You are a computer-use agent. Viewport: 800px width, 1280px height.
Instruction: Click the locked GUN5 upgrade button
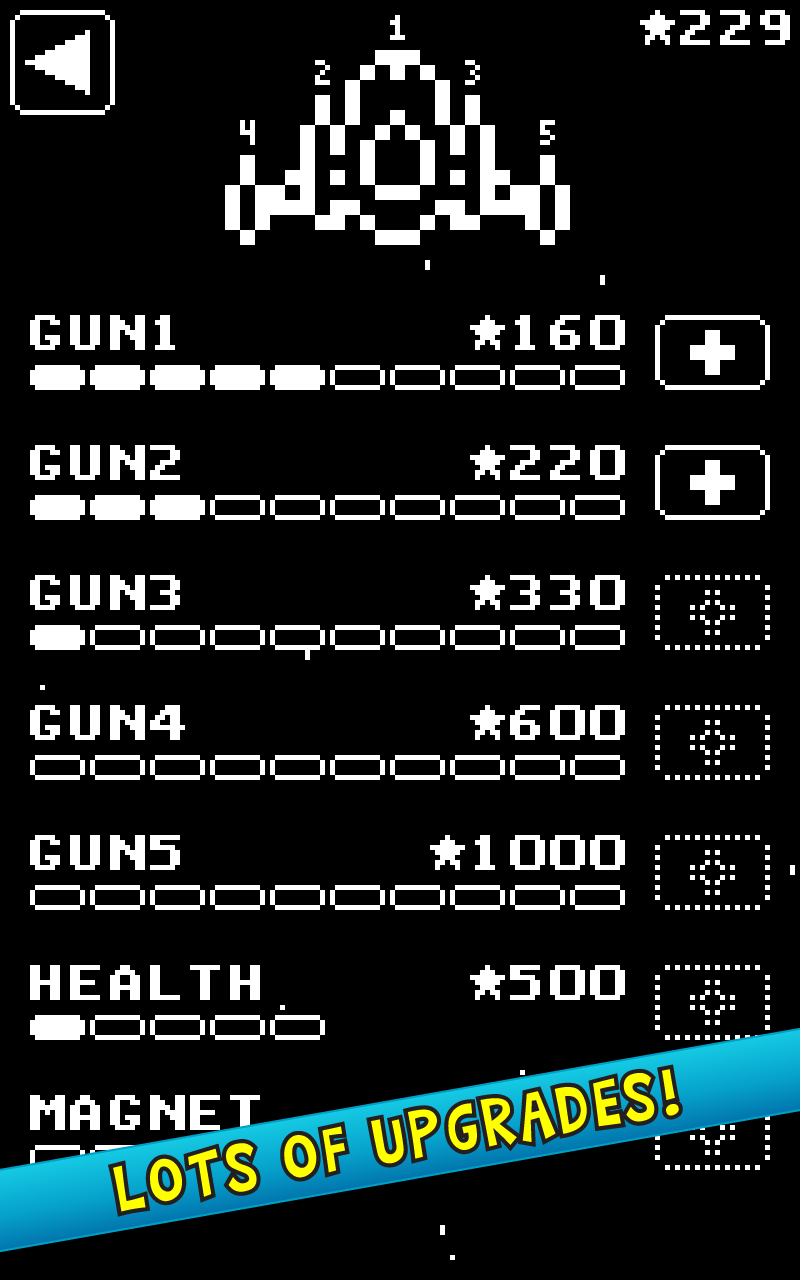tap(713, 873)
